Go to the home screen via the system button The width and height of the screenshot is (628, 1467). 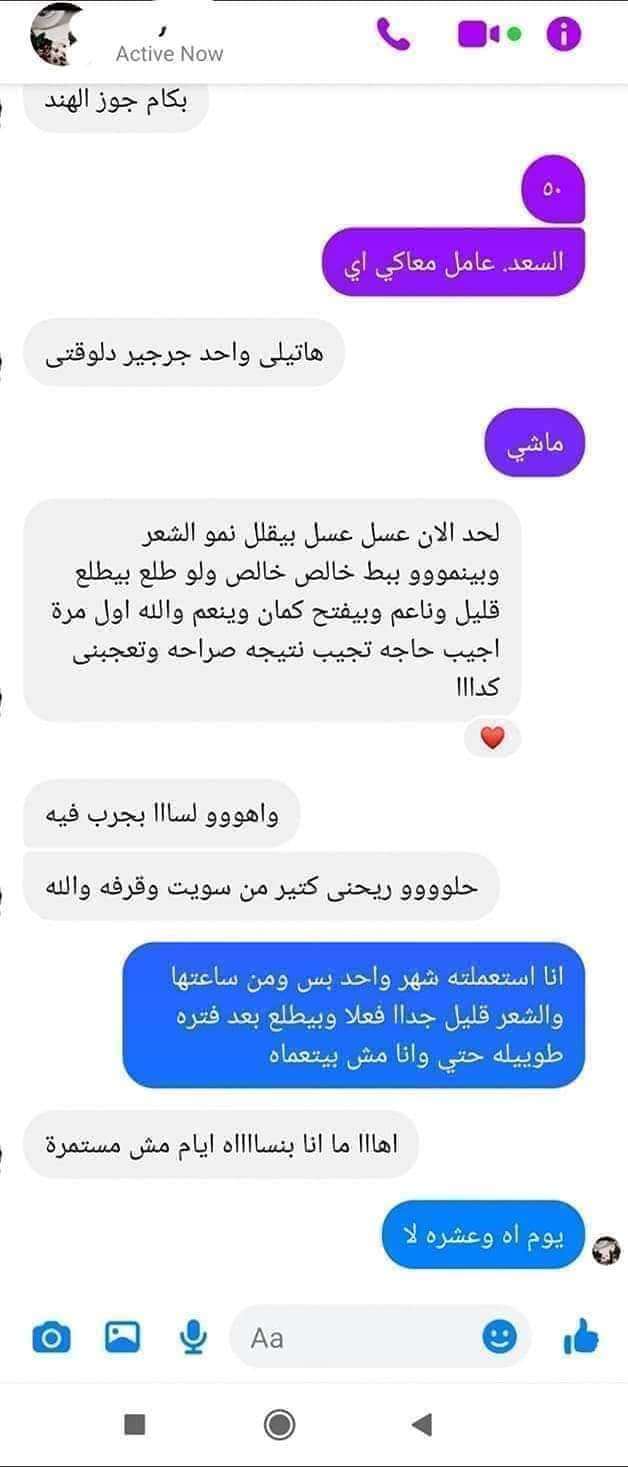point(279,1425)
